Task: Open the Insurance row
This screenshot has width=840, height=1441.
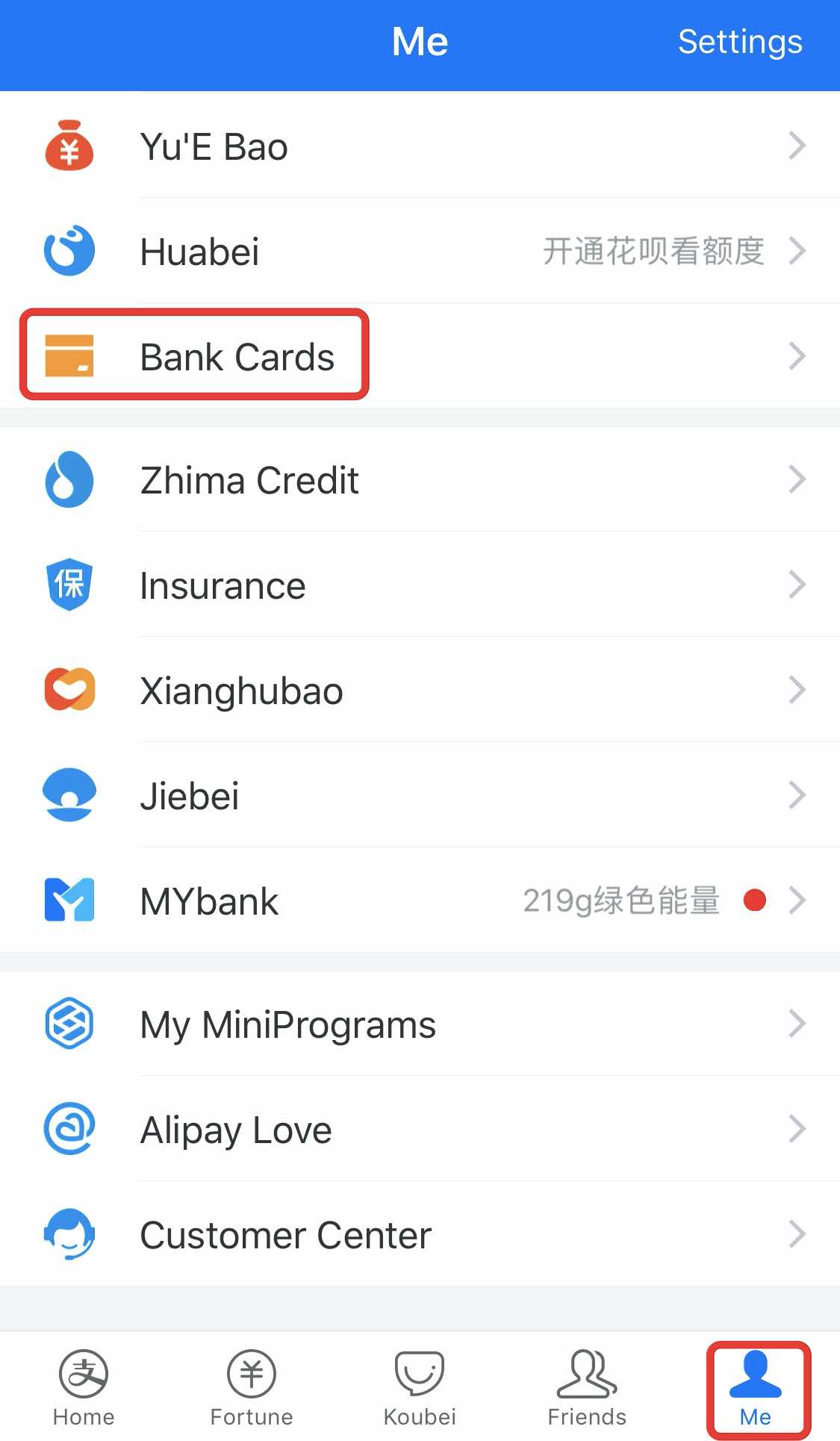Action: coord(420,585)
